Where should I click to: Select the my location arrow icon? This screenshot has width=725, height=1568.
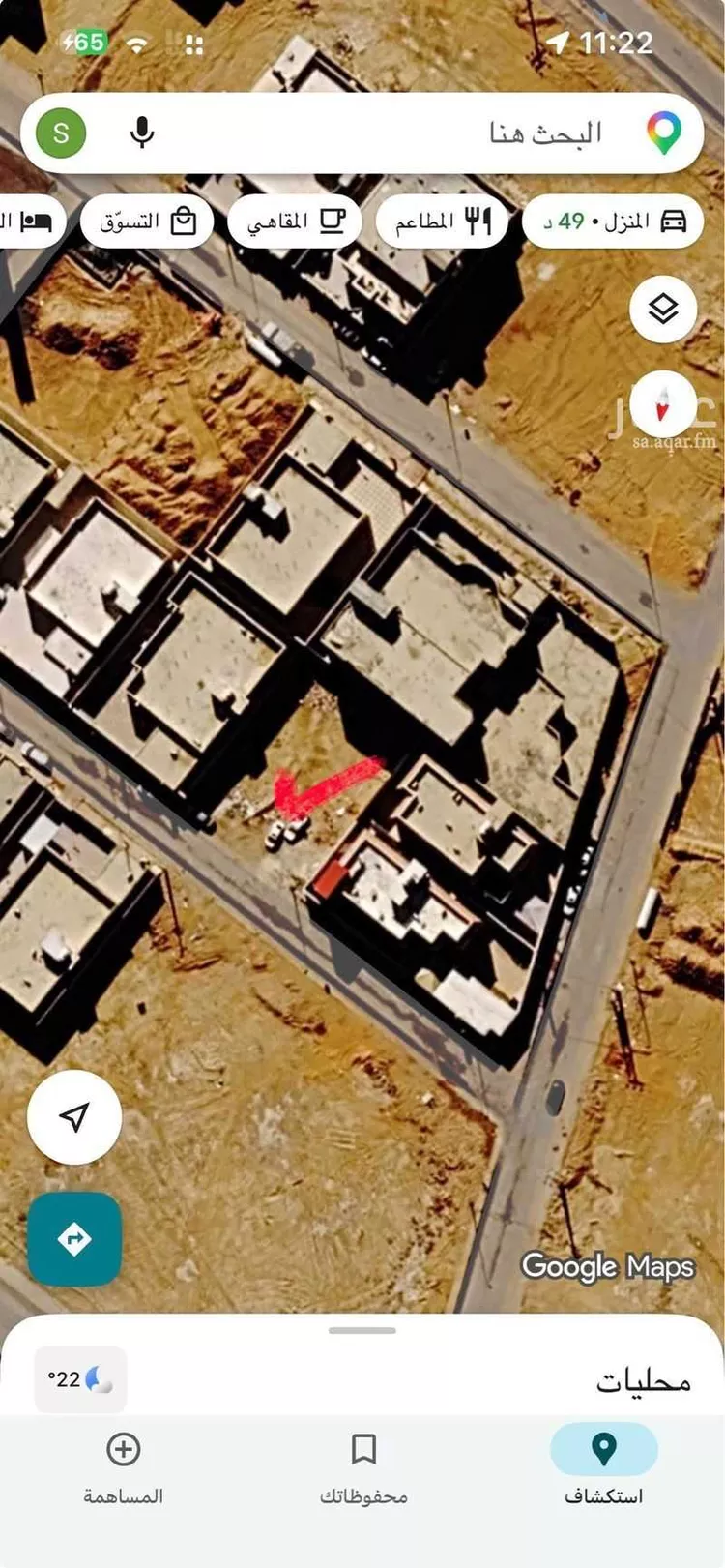[74, 1117]
